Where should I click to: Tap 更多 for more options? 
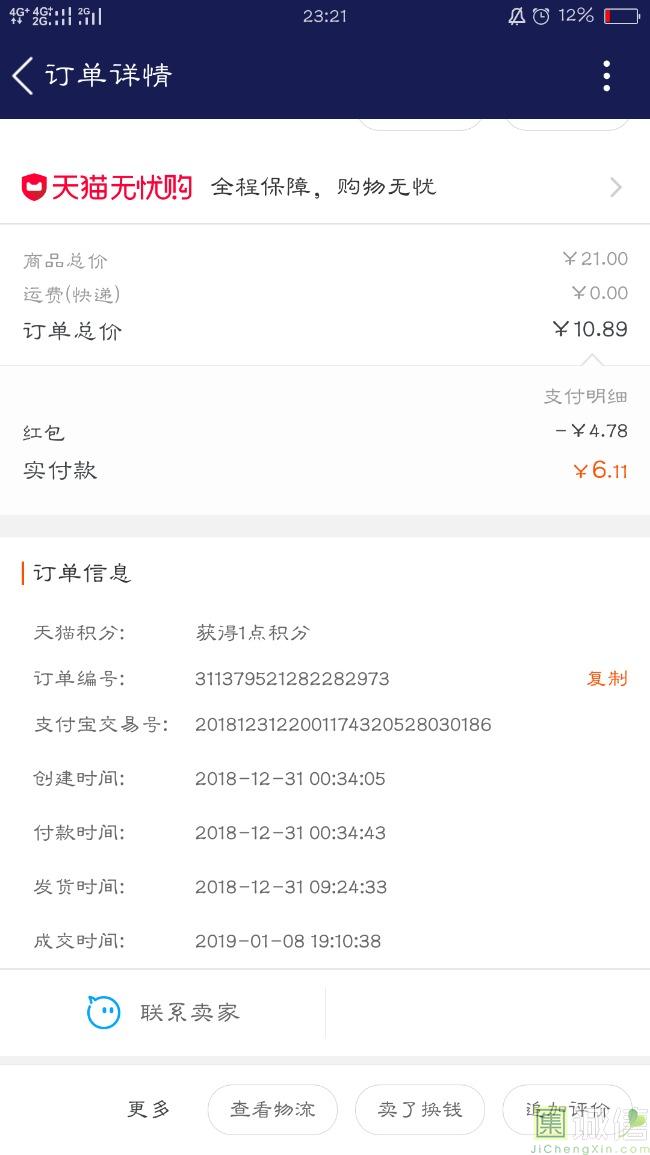click(149, 1109)
